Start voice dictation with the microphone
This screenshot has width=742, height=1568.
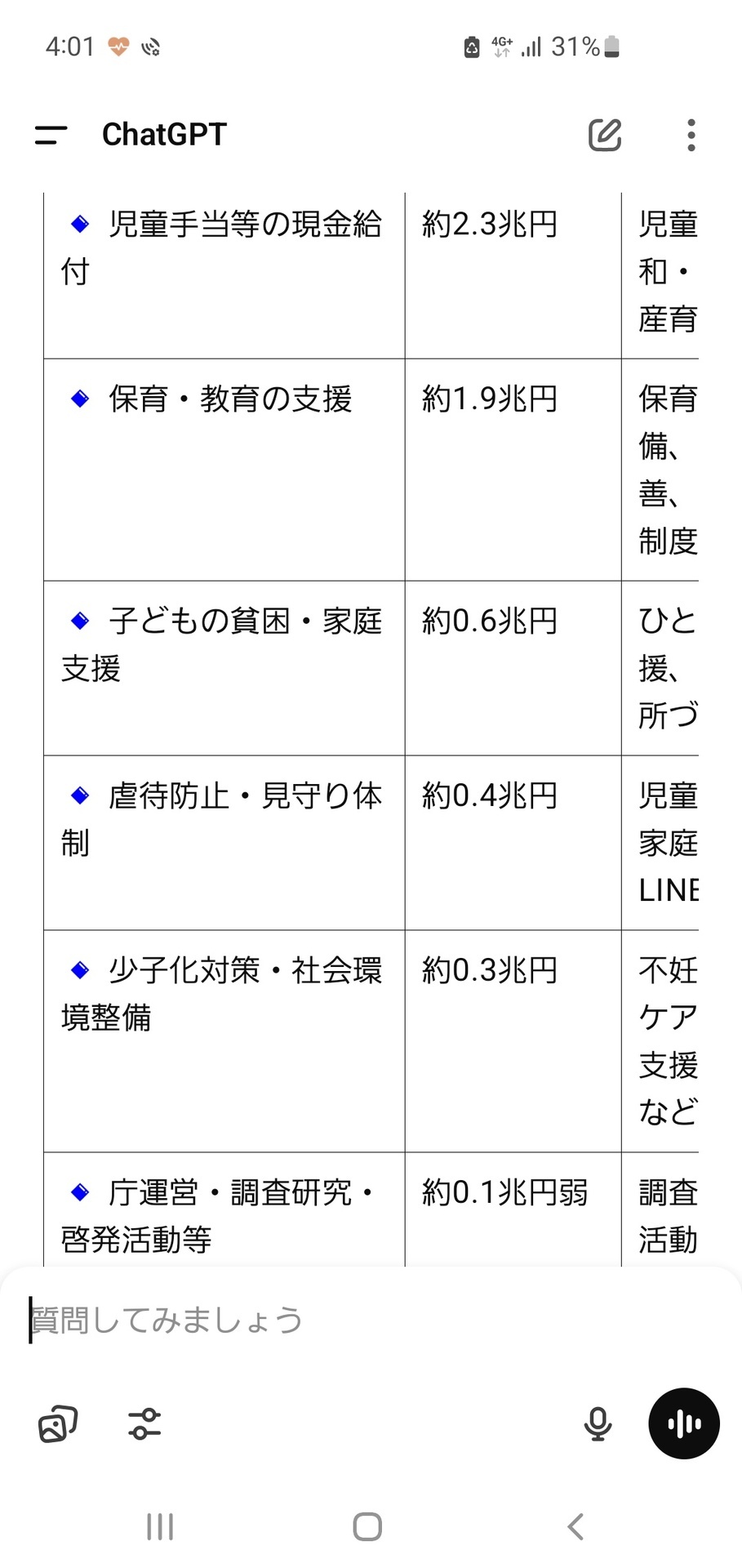coord(598,1424)
